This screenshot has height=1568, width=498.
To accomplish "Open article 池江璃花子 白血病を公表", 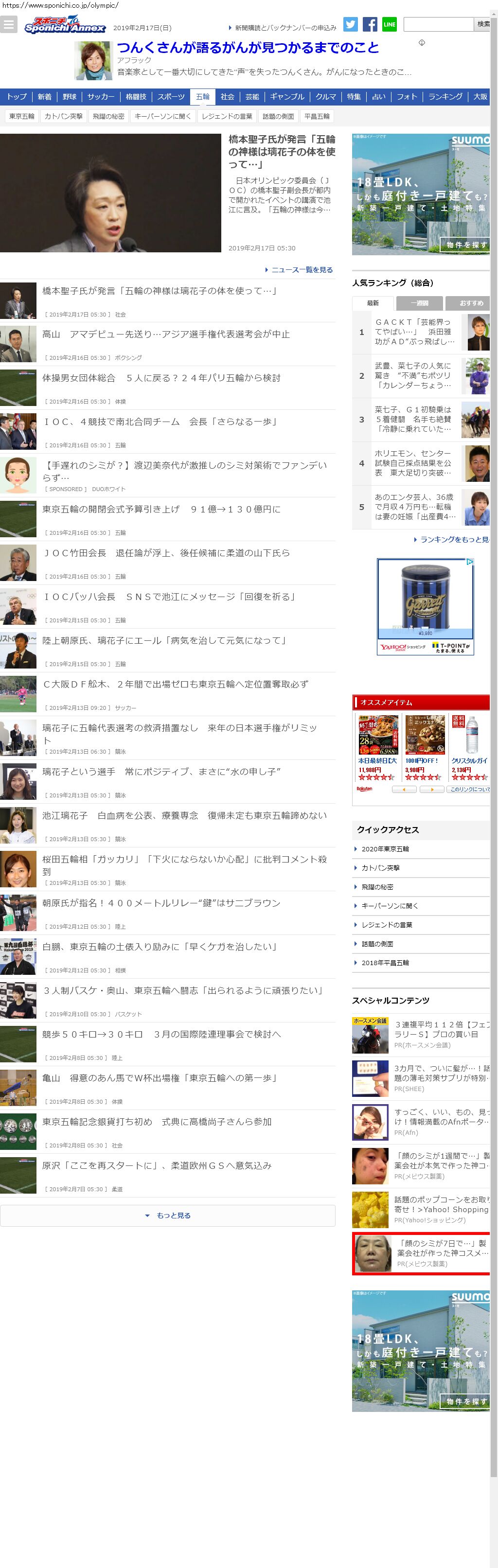I will (184, 815).
